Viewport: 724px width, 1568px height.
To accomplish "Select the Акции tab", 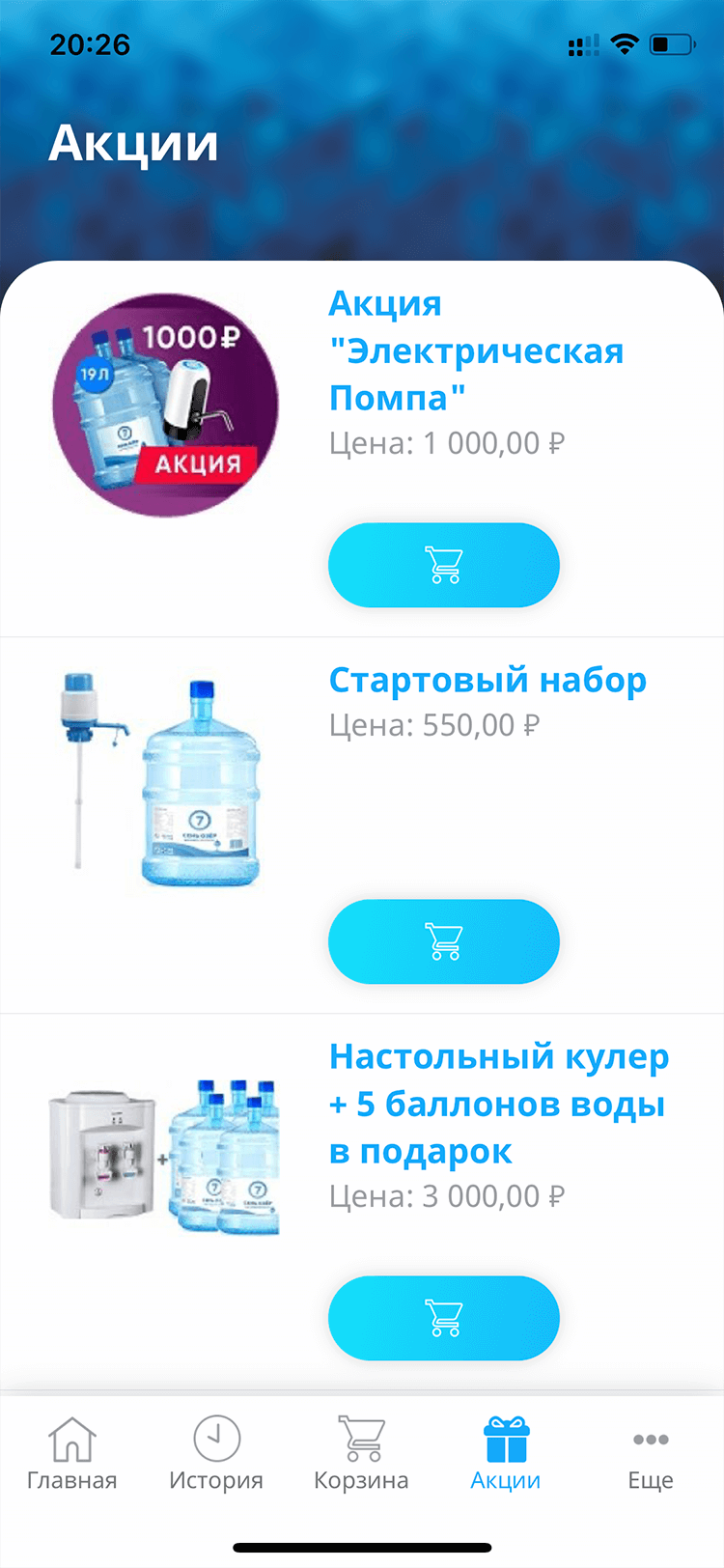I will (506, 1453).
